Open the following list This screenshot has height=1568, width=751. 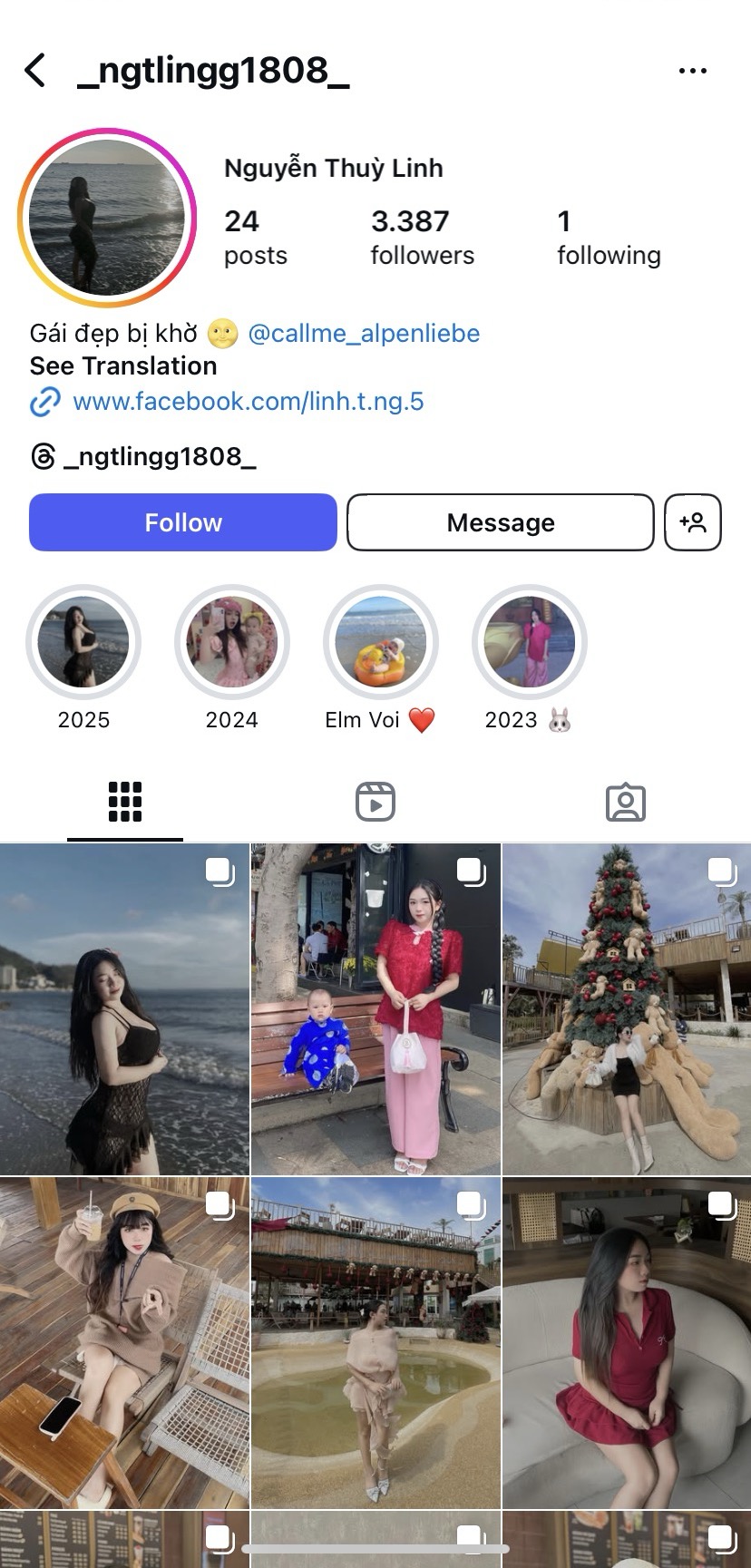click(608, 236)
